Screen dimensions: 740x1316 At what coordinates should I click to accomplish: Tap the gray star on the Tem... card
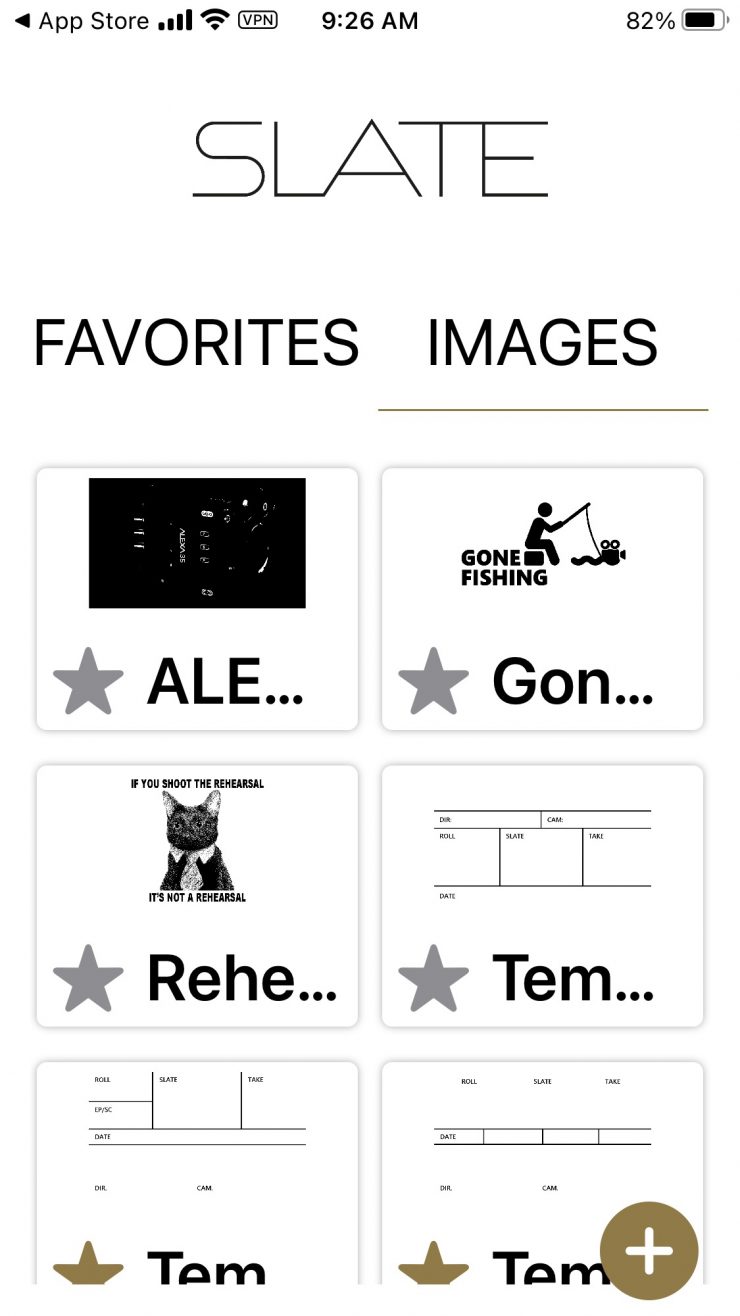pyautogui.click(x=433, y=978)
